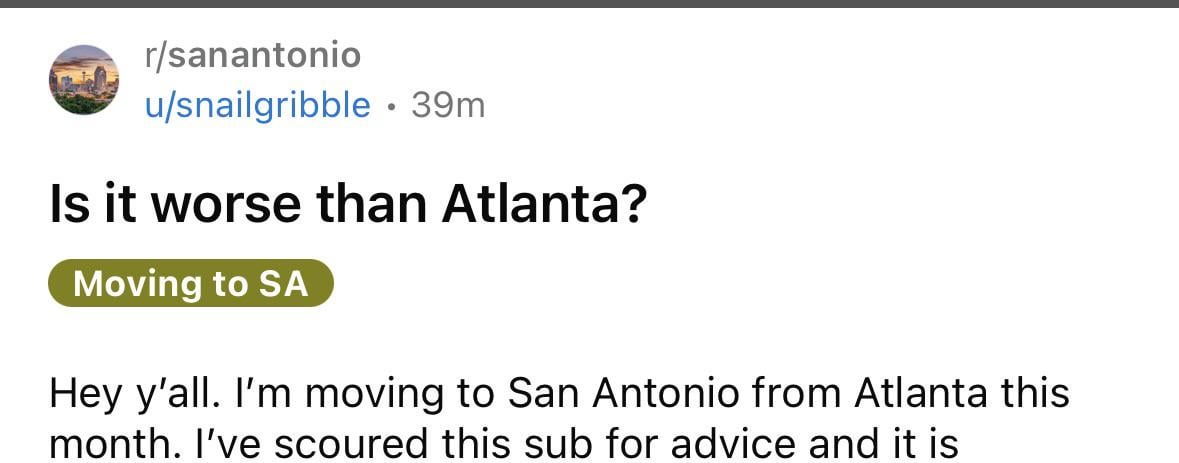Open the San Antonio community avatar

click(x=84, y=80)
